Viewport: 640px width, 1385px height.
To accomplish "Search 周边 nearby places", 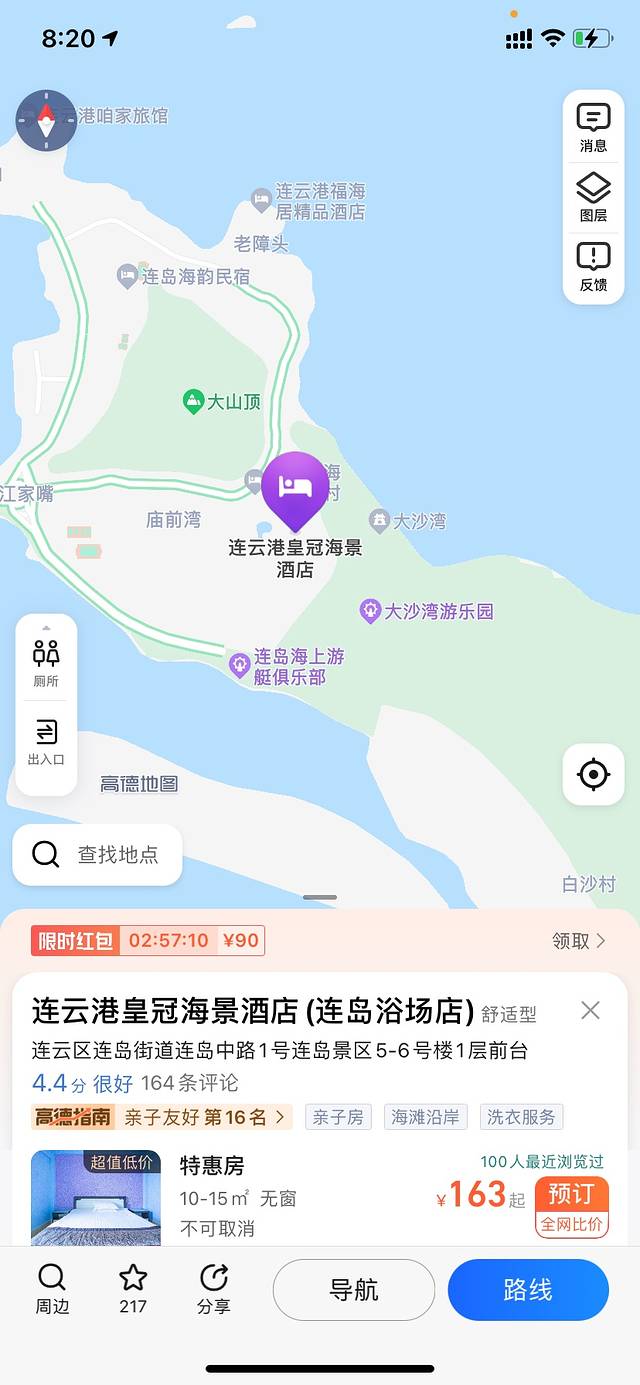I will [52, 1288].
